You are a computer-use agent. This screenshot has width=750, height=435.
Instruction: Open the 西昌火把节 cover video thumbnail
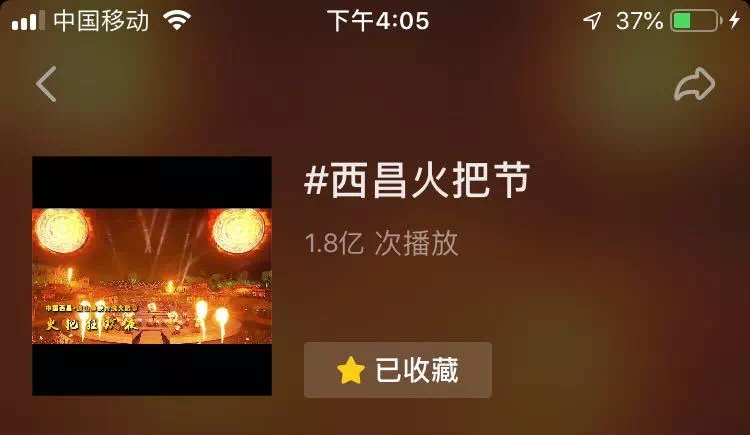tap(152, 276)
